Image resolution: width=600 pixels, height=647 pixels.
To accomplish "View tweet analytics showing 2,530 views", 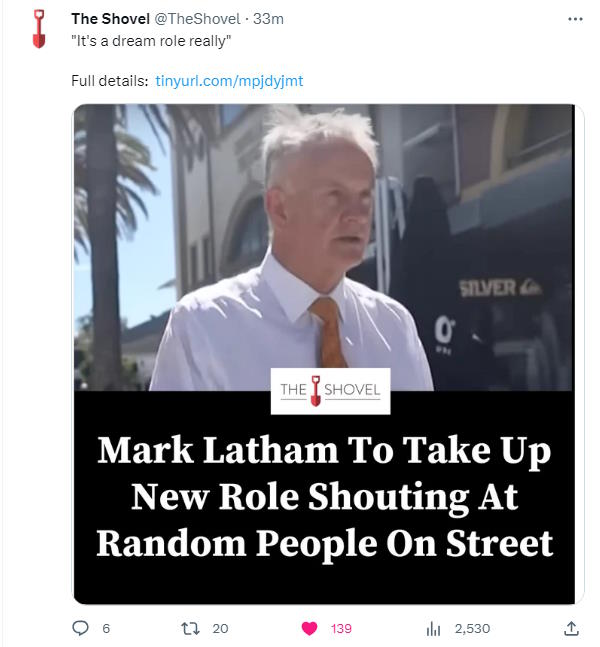I will tap(434, 628).
